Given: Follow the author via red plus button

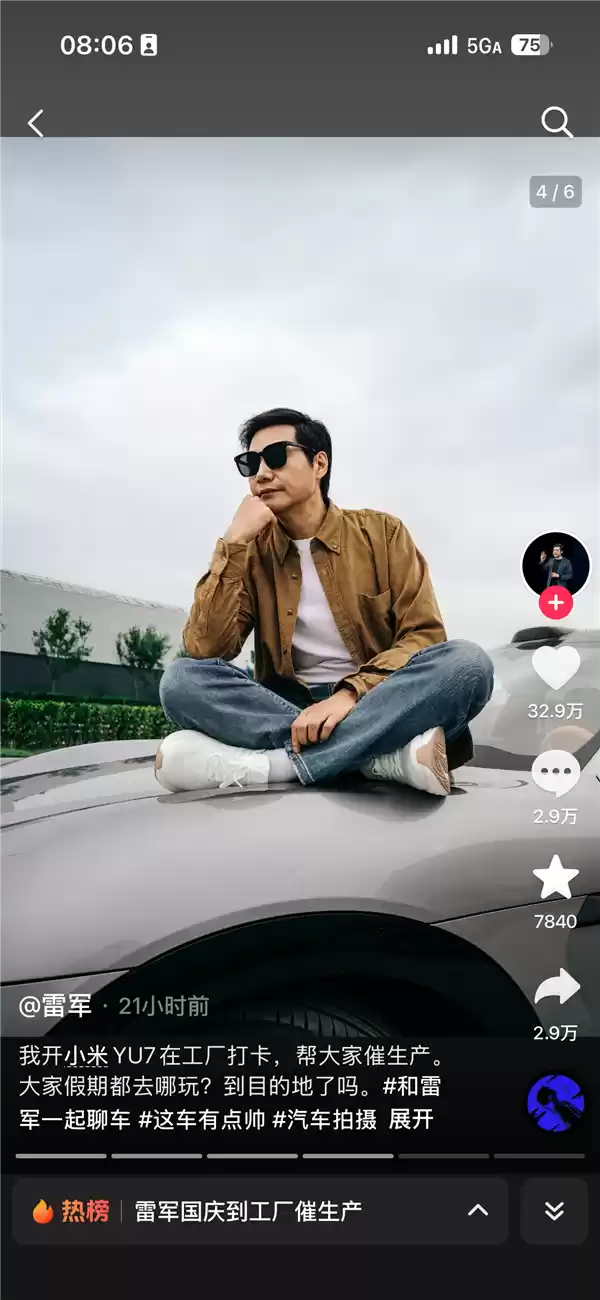Looking at the screenshot, I should point(556,603).
